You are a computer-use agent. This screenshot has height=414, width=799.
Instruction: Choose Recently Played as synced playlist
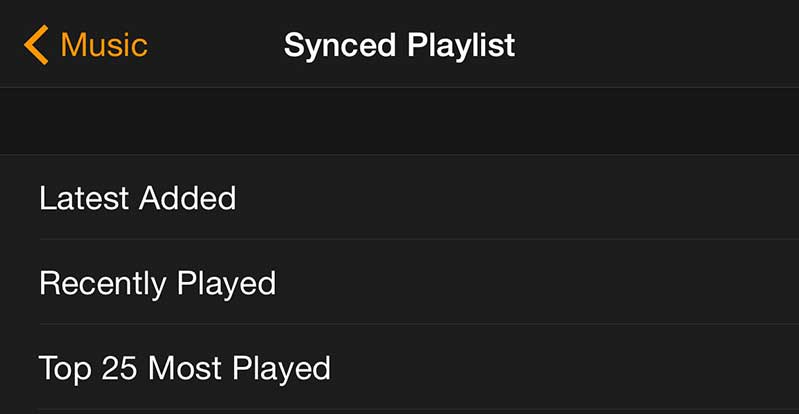click(157, 283)
